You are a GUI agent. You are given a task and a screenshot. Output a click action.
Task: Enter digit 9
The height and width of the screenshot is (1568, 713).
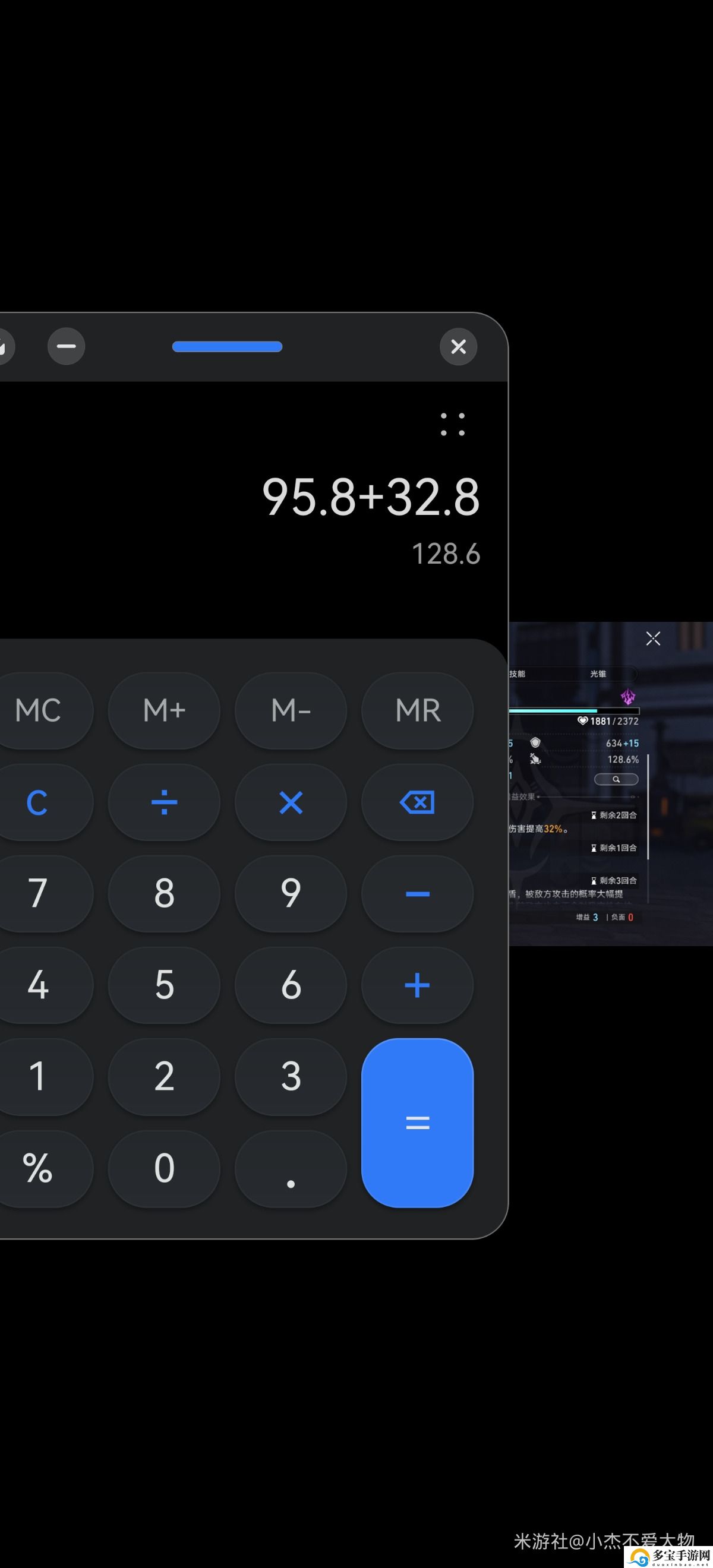291,893
